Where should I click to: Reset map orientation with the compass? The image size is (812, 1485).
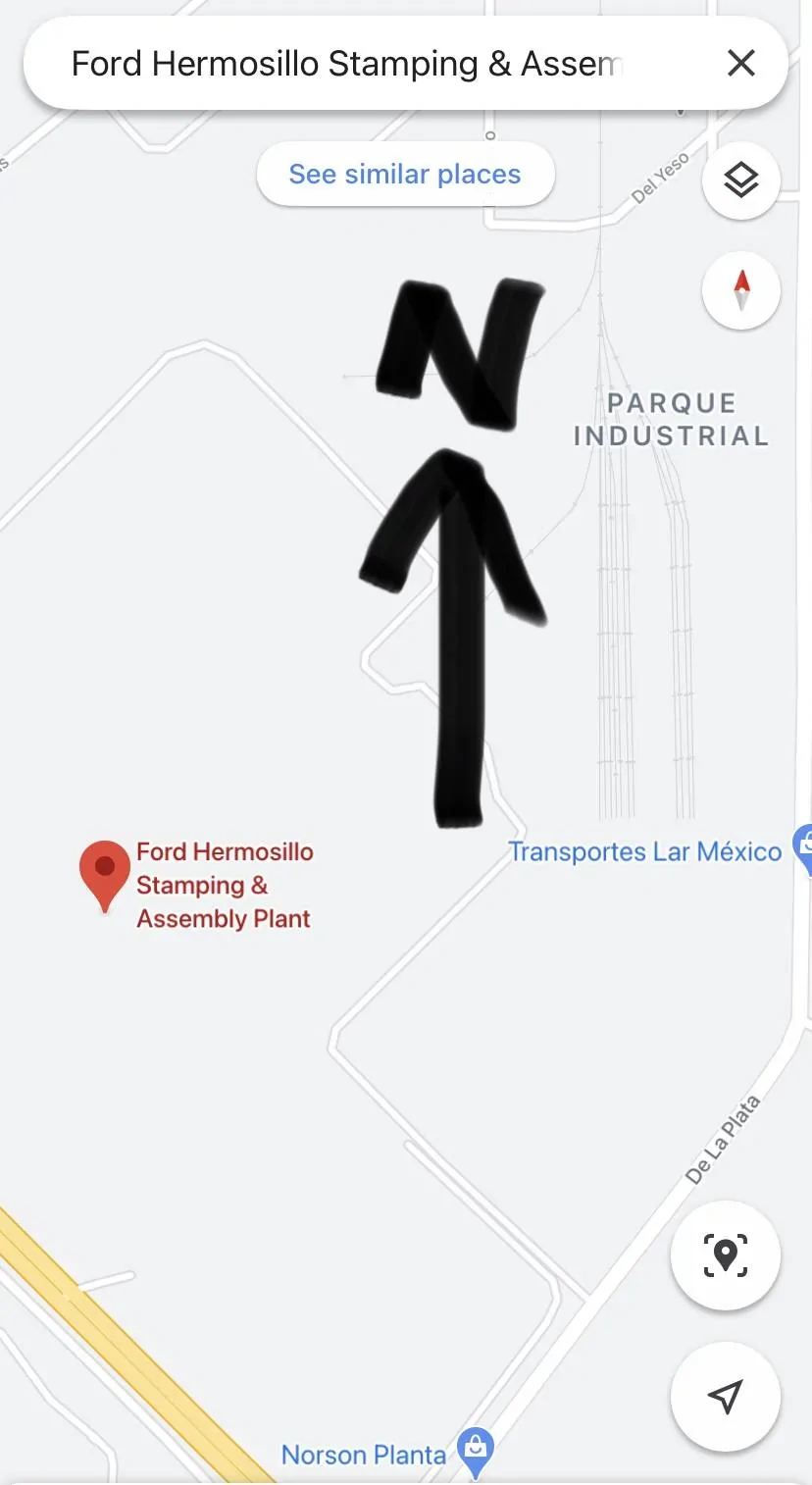741,291
